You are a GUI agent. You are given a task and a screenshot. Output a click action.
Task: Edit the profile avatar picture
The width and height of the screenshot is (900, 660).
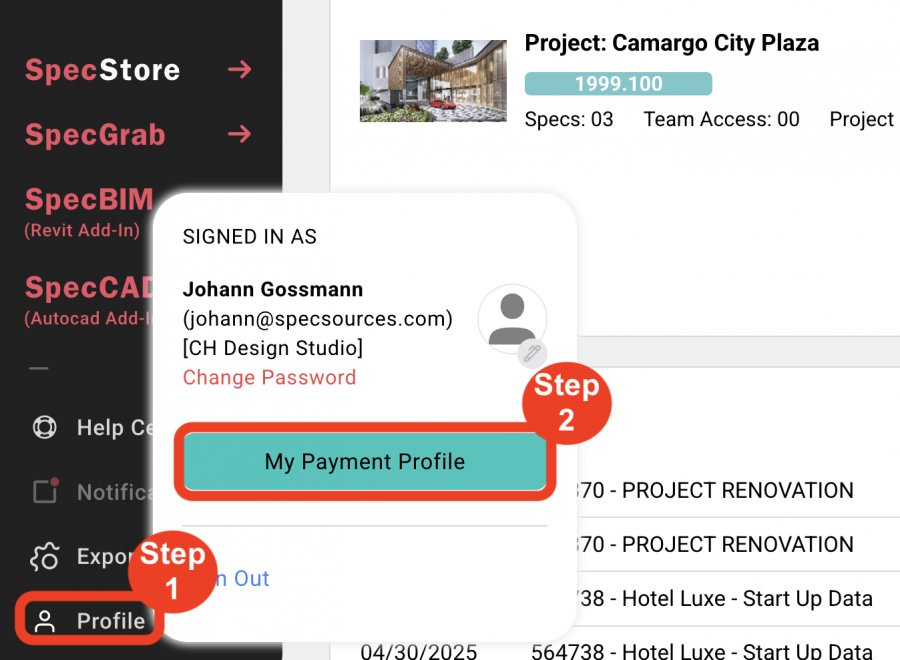coord(532,352)
